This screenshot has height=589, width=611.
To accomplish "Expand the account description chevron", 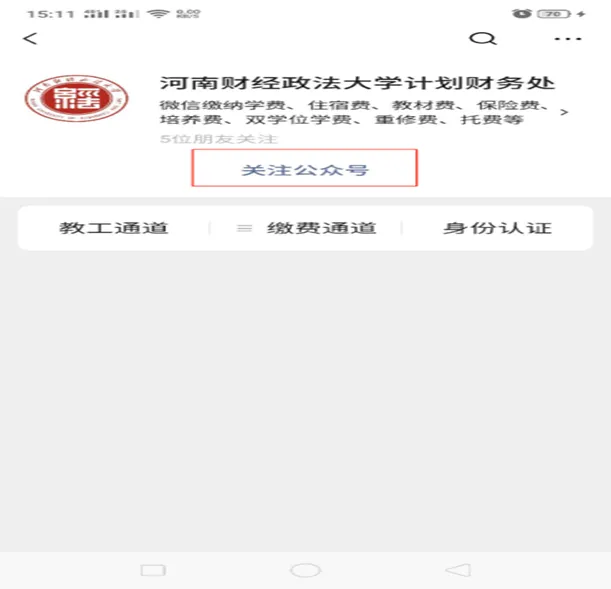I will [565, 113].
